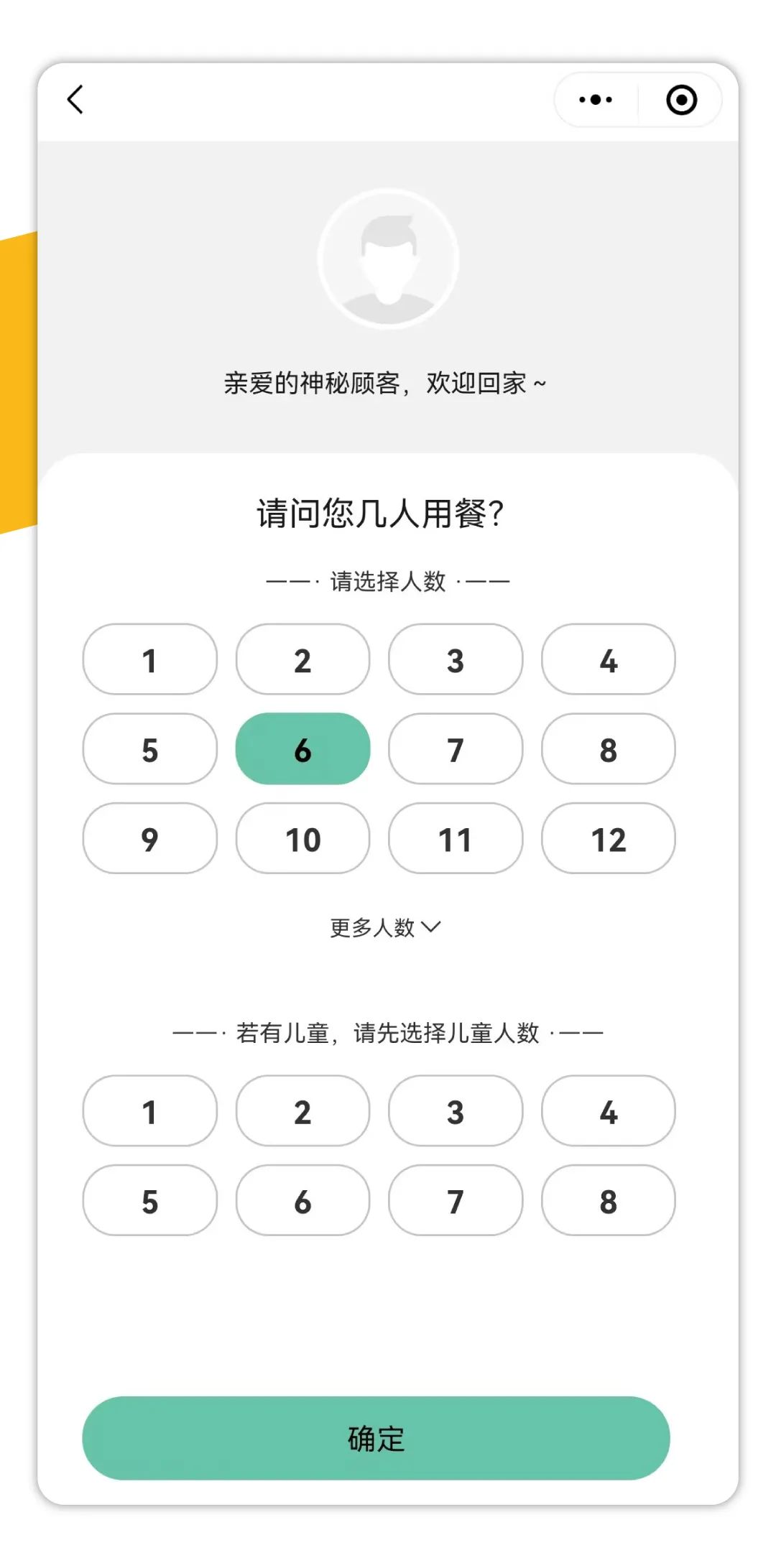Set dining party size to 8
This screenshot has height=1568, width=776.
pyautogui.click(x=608, y=749)
